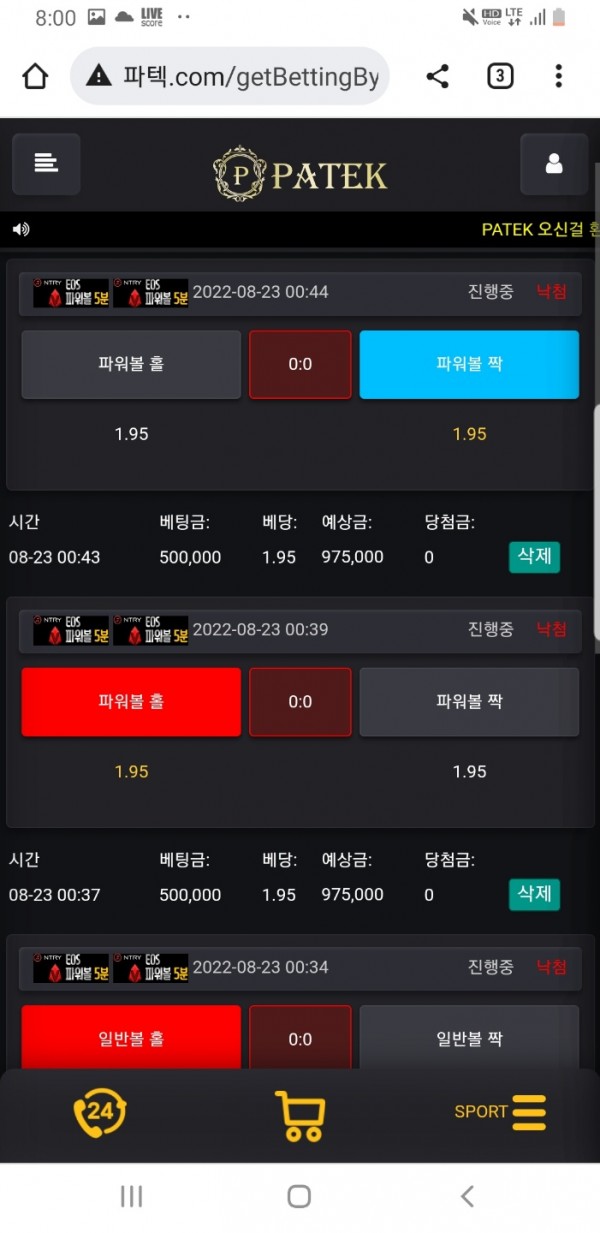
Task: Delete the 08-23 00:43 bet
Action: click(x=534, y=556)
